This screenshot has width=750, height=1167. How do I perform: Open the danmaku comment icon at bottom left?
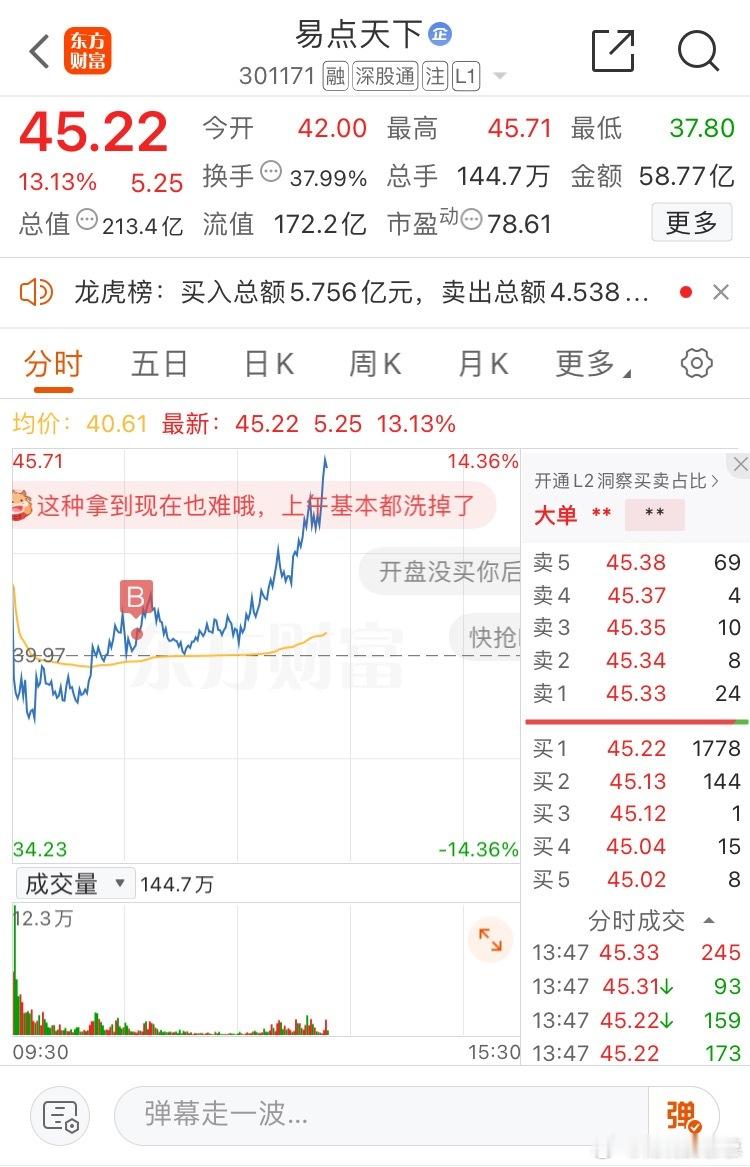point(60,1116)
